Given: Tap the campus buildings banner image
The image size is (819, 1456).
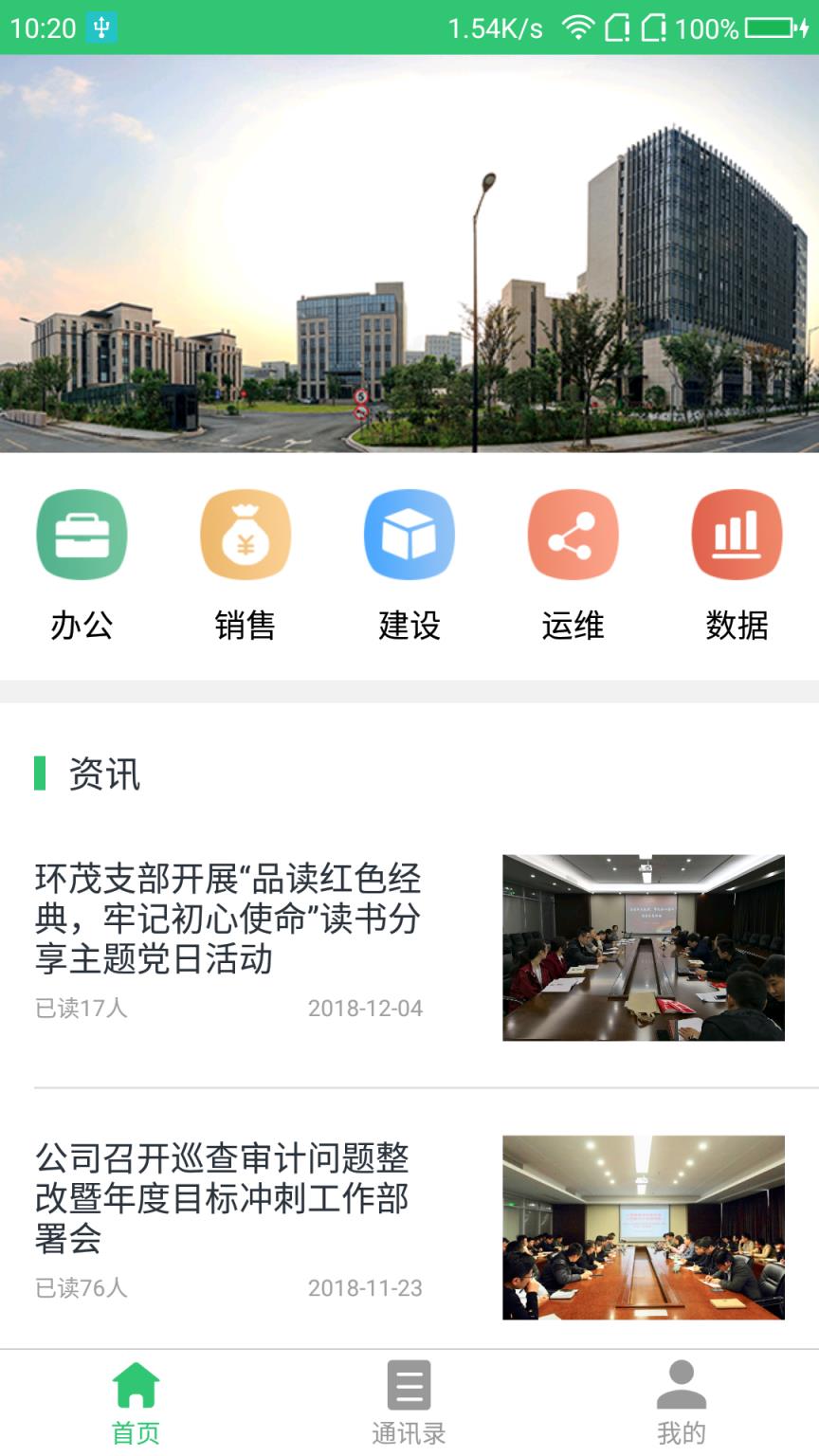Looking at the screenshot, I should pyautogui.click(x=409, y=256).
